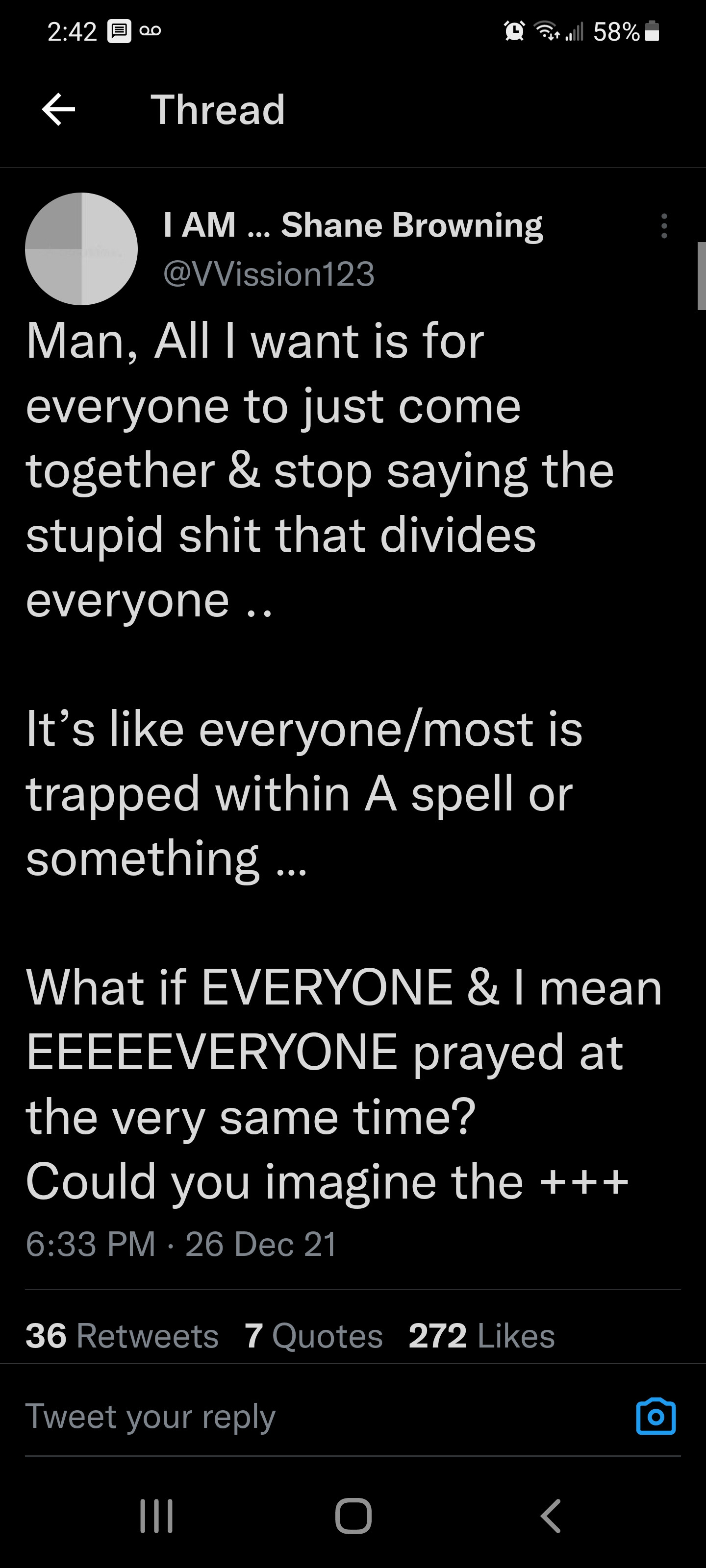Tap the system home button
This screenshot has width=706, height=1568.
pos(353,1516)
